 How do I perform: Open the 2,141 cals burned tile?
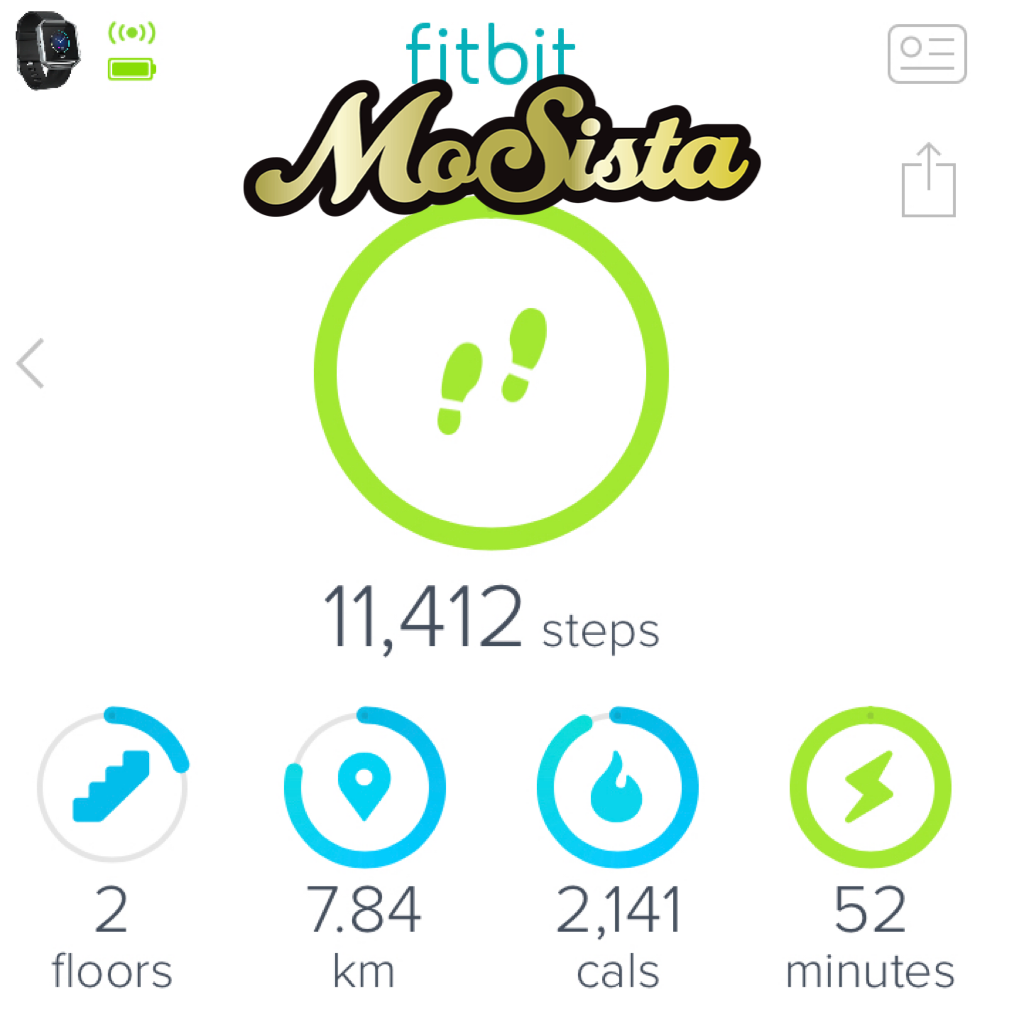tap(617, 787)
